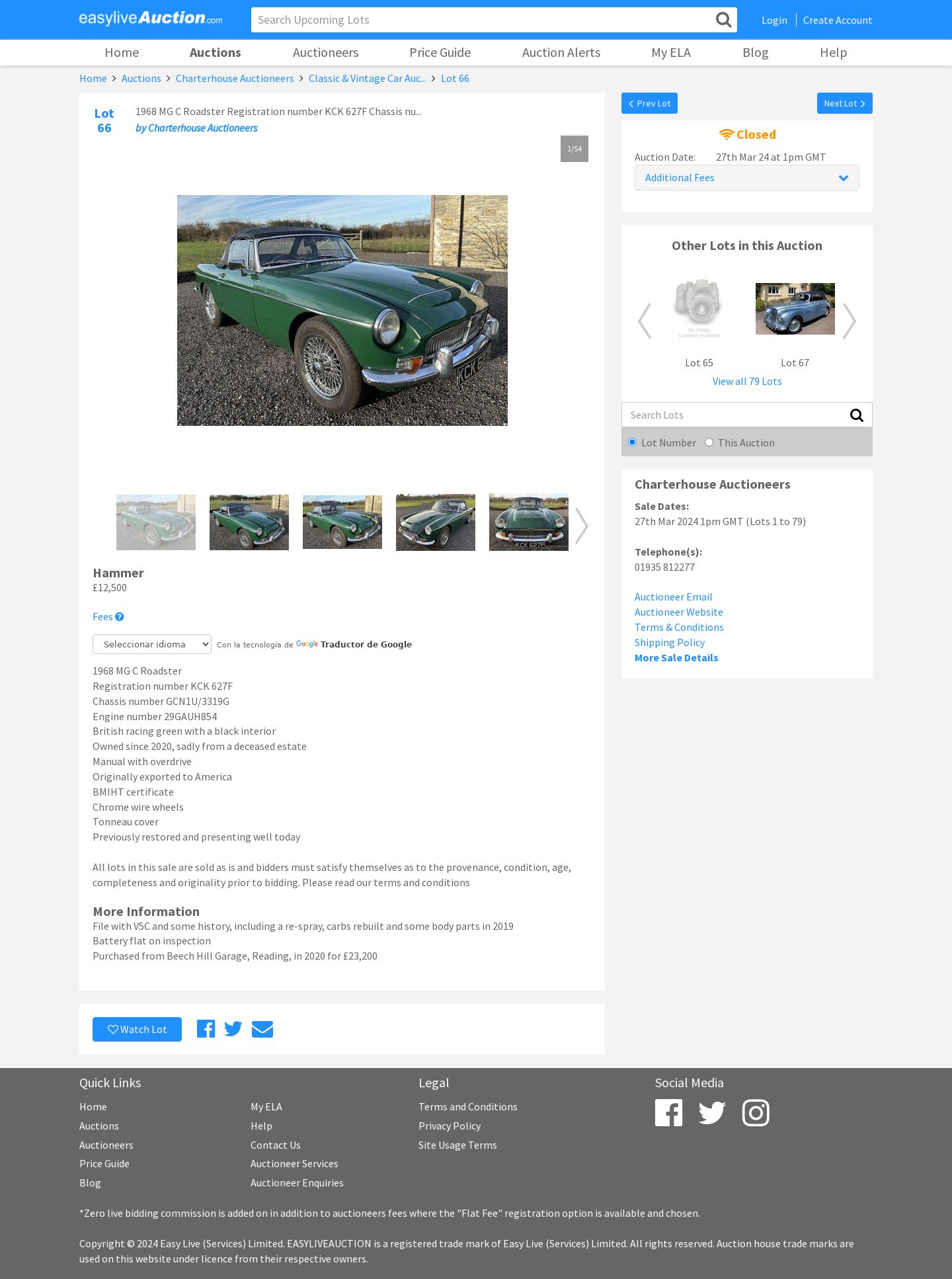The height and width of the screenshot is (1279, 952).
Task: Open the Login link
Action: (774, 20)
